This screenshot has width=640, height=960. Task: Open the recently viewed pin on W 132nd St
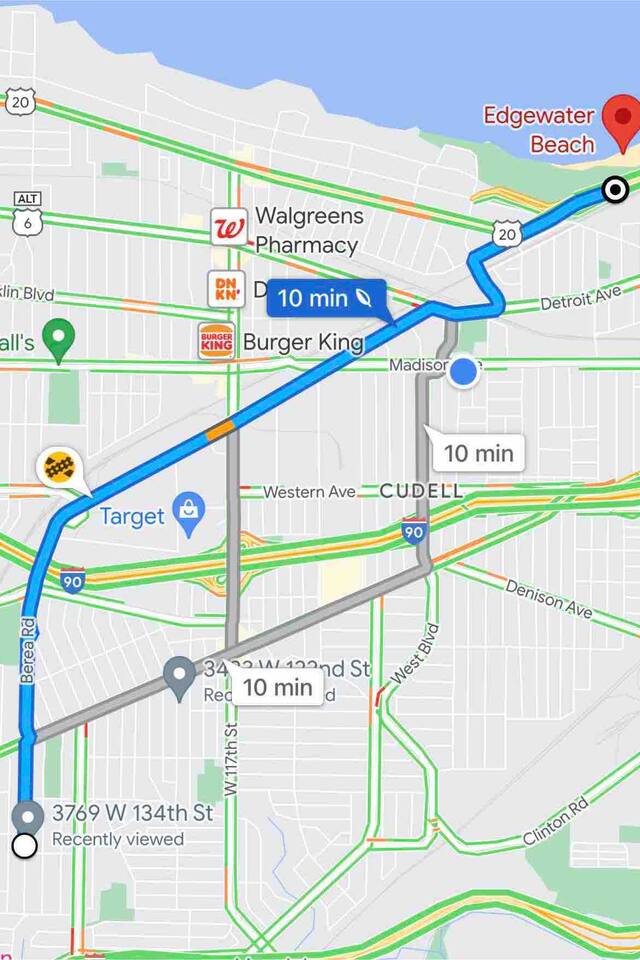(179, 675)
